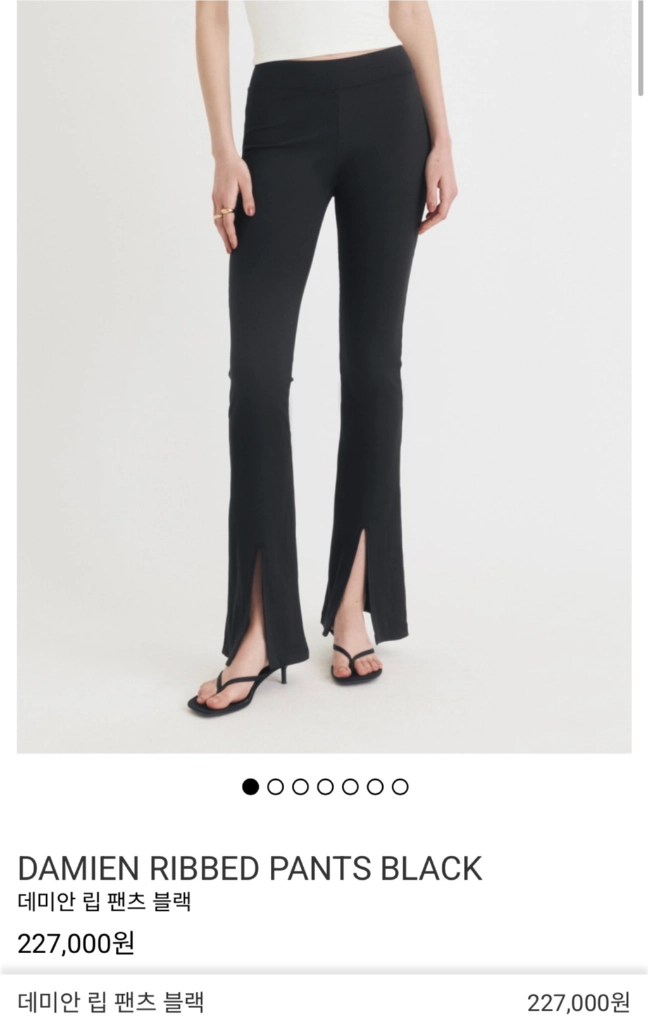Go to the fourth image indicator dot
Image resolution: width=648 pixels, height=1024 pixels.
coord(325,787)
